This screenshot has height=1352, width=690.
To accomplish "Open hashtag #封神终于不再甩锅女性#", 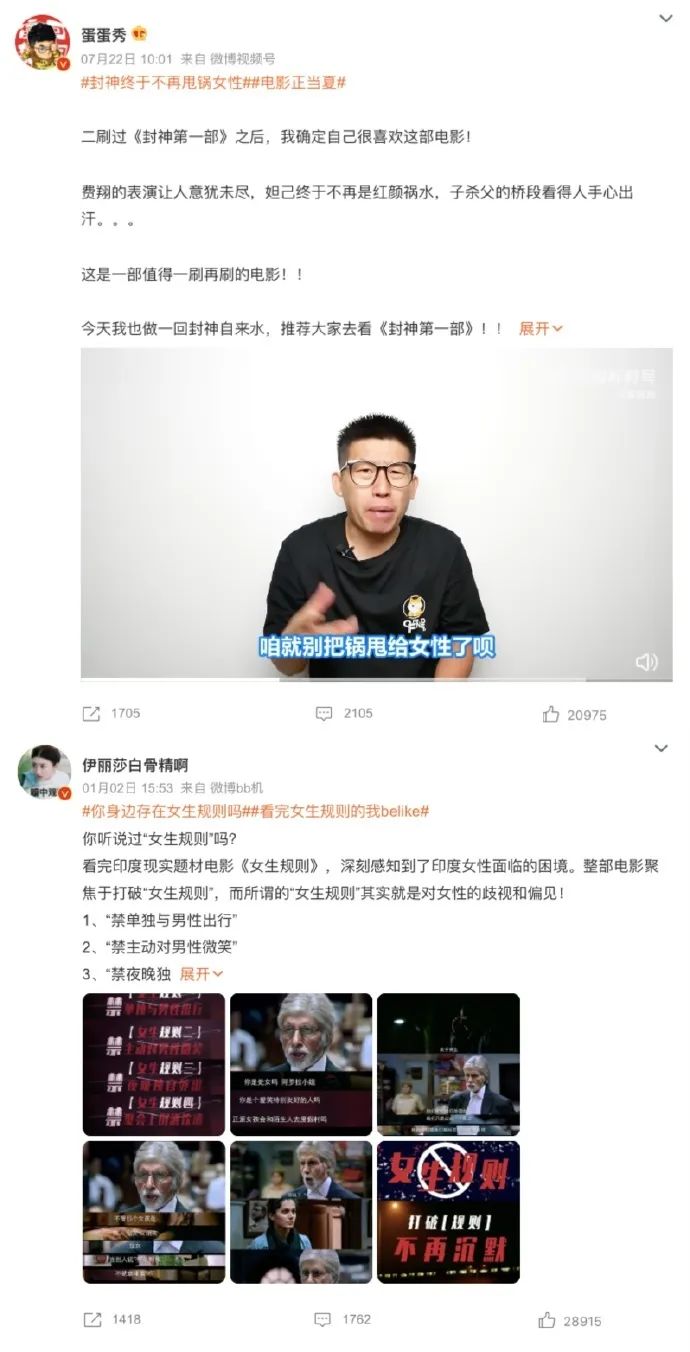I will (x=162, y=82).
